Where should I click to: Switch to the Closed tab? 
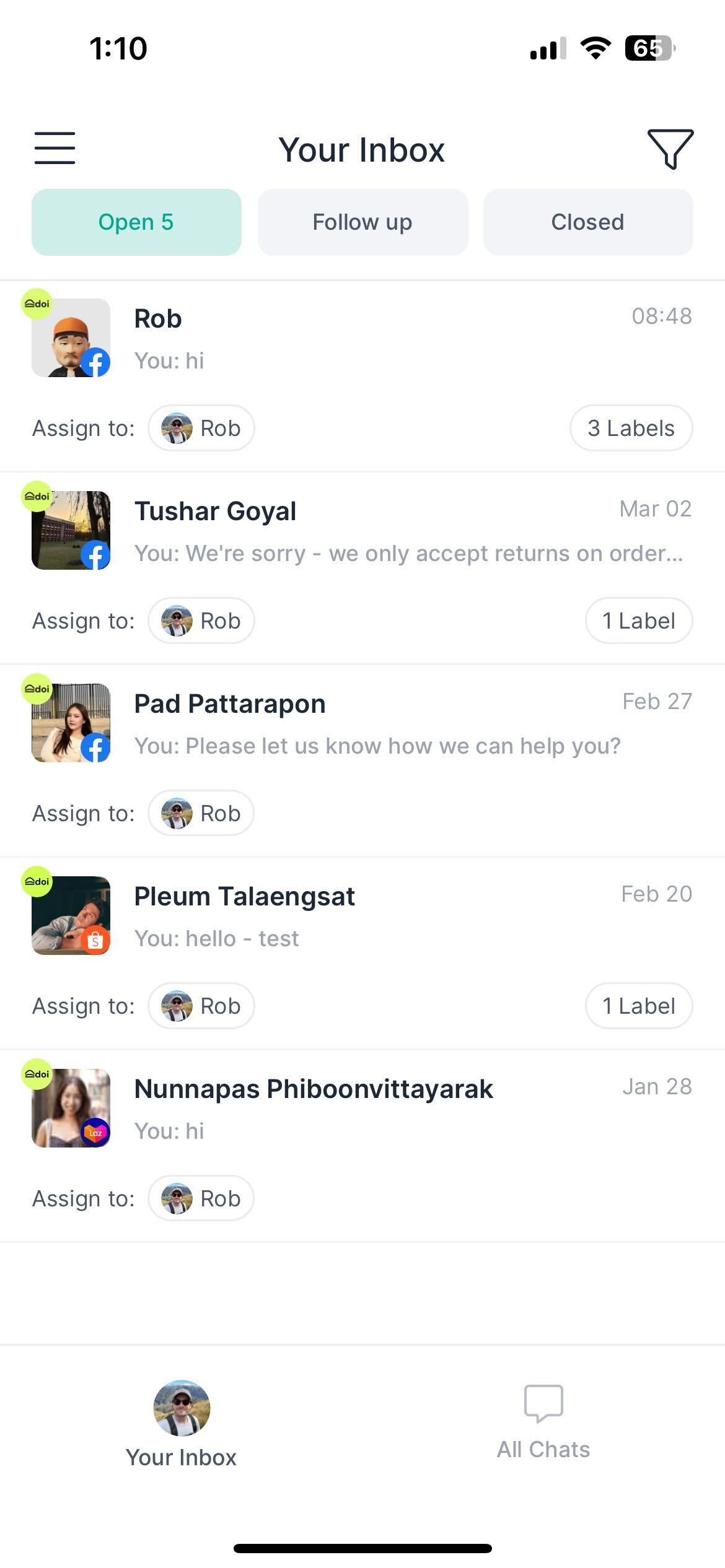587,222
